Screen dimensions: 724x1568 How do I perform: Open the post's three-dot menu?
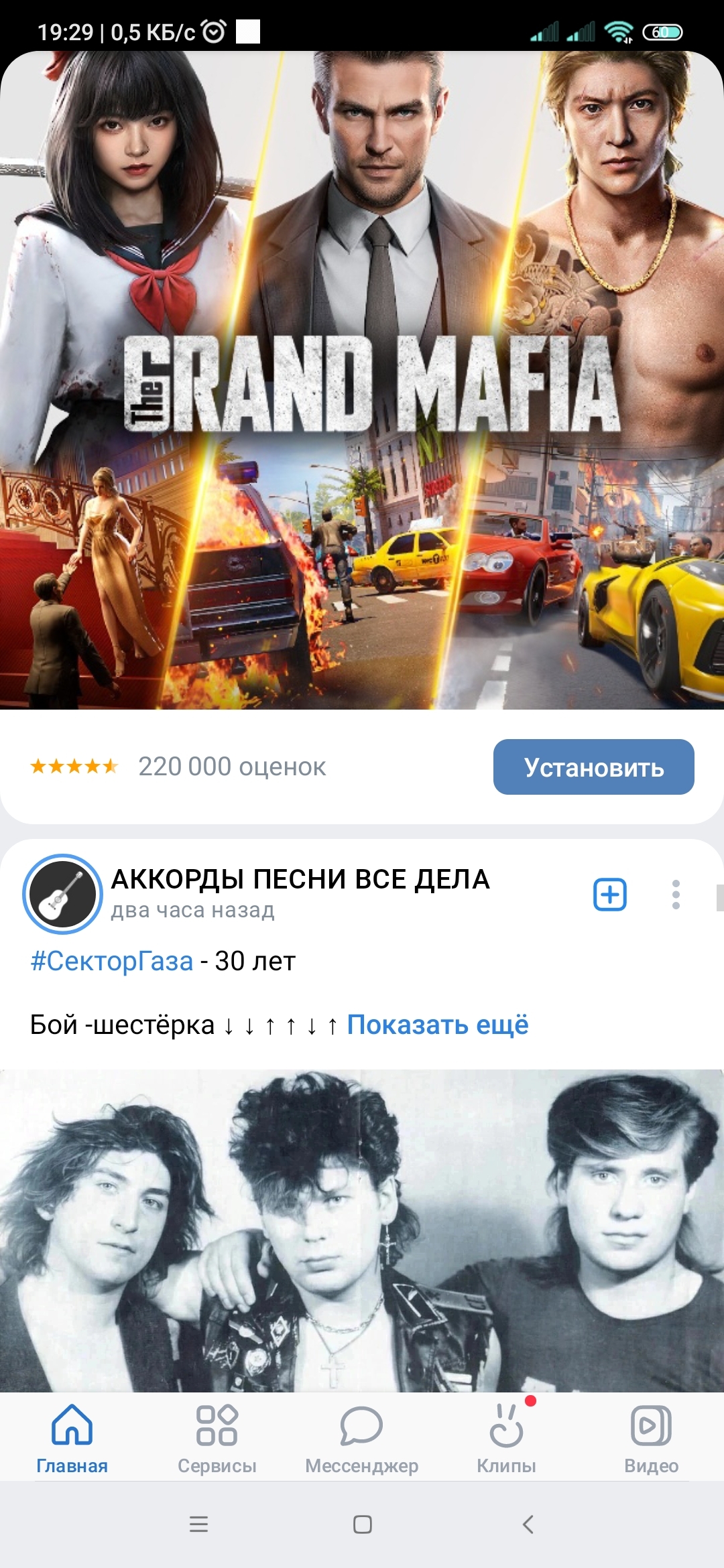coord(676,895)
